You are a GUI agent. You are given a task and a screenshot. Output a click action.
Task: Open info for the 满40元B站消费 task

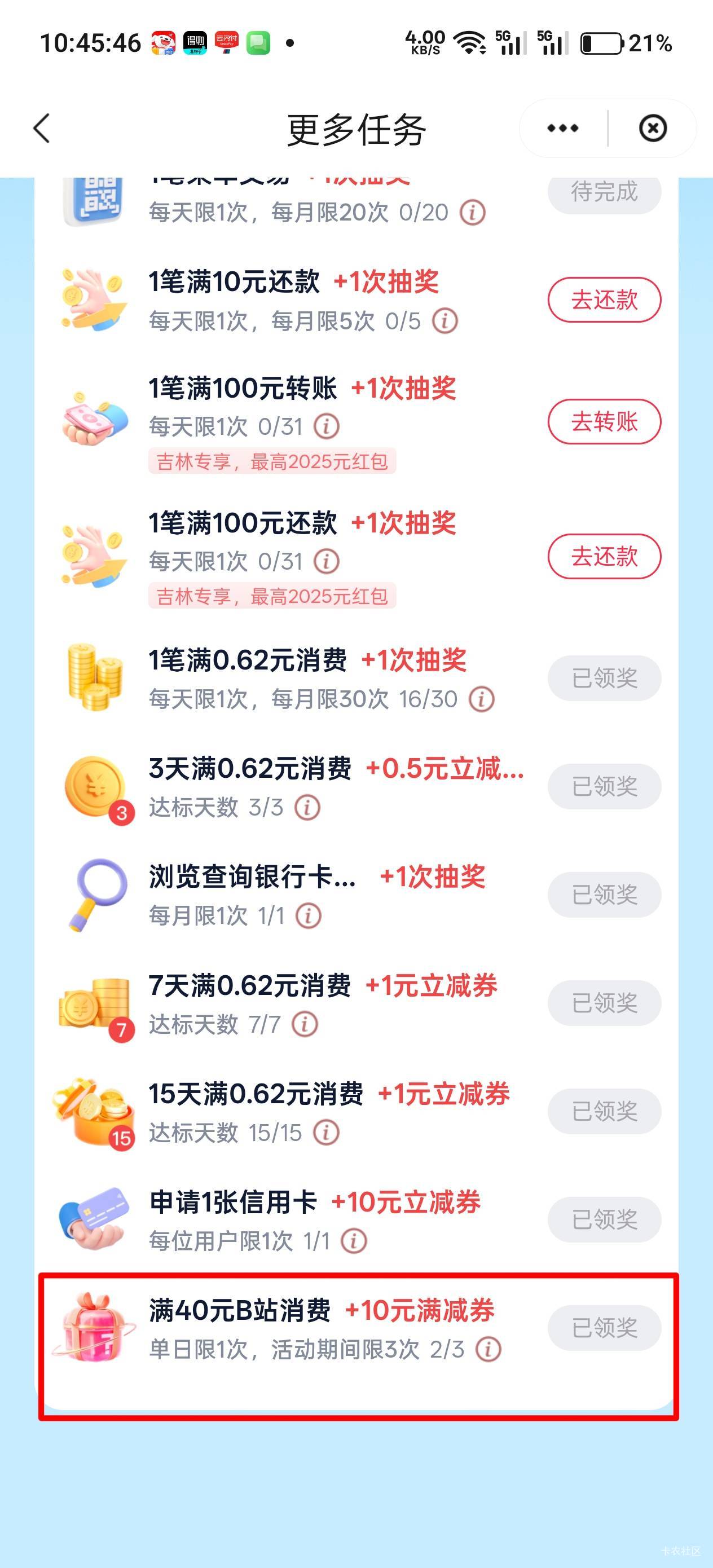click(x=488, y=1349)
